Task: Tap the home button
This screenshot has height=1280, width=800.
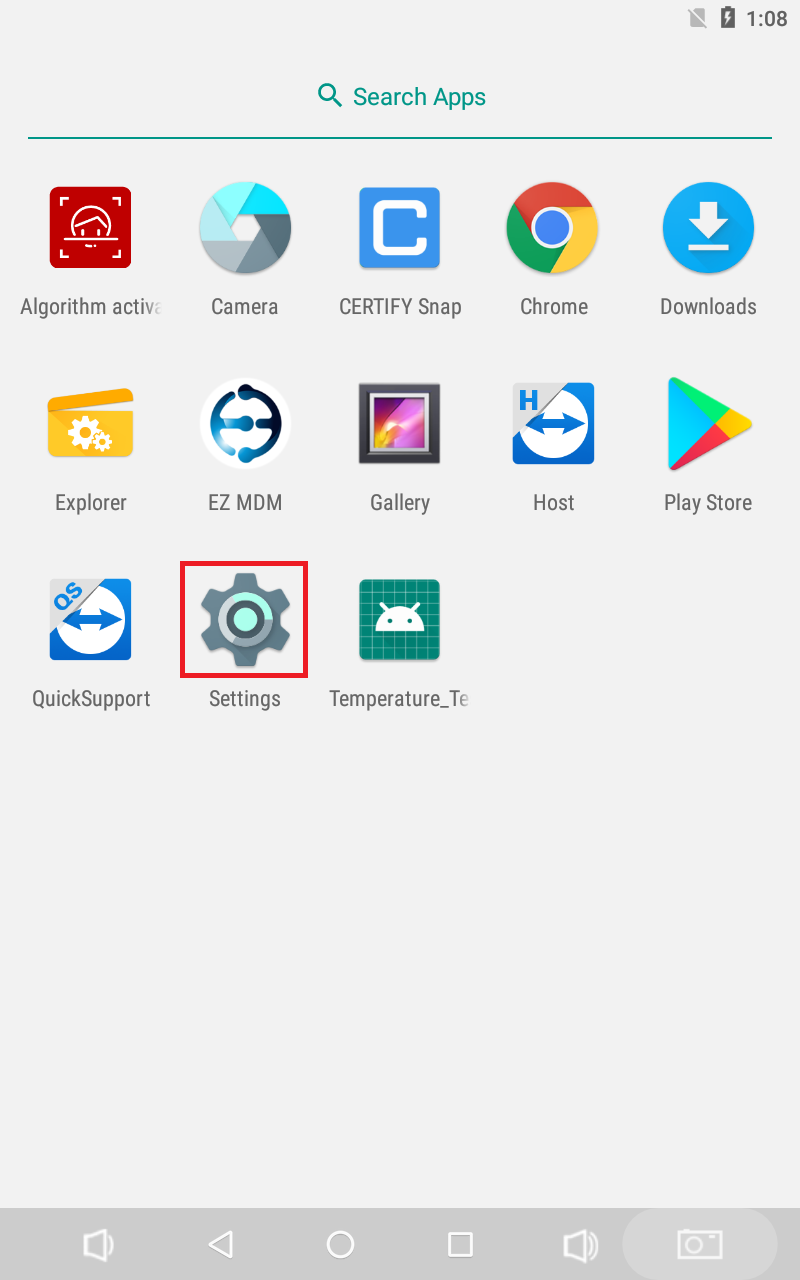Action: click(x=341, y=1244)
